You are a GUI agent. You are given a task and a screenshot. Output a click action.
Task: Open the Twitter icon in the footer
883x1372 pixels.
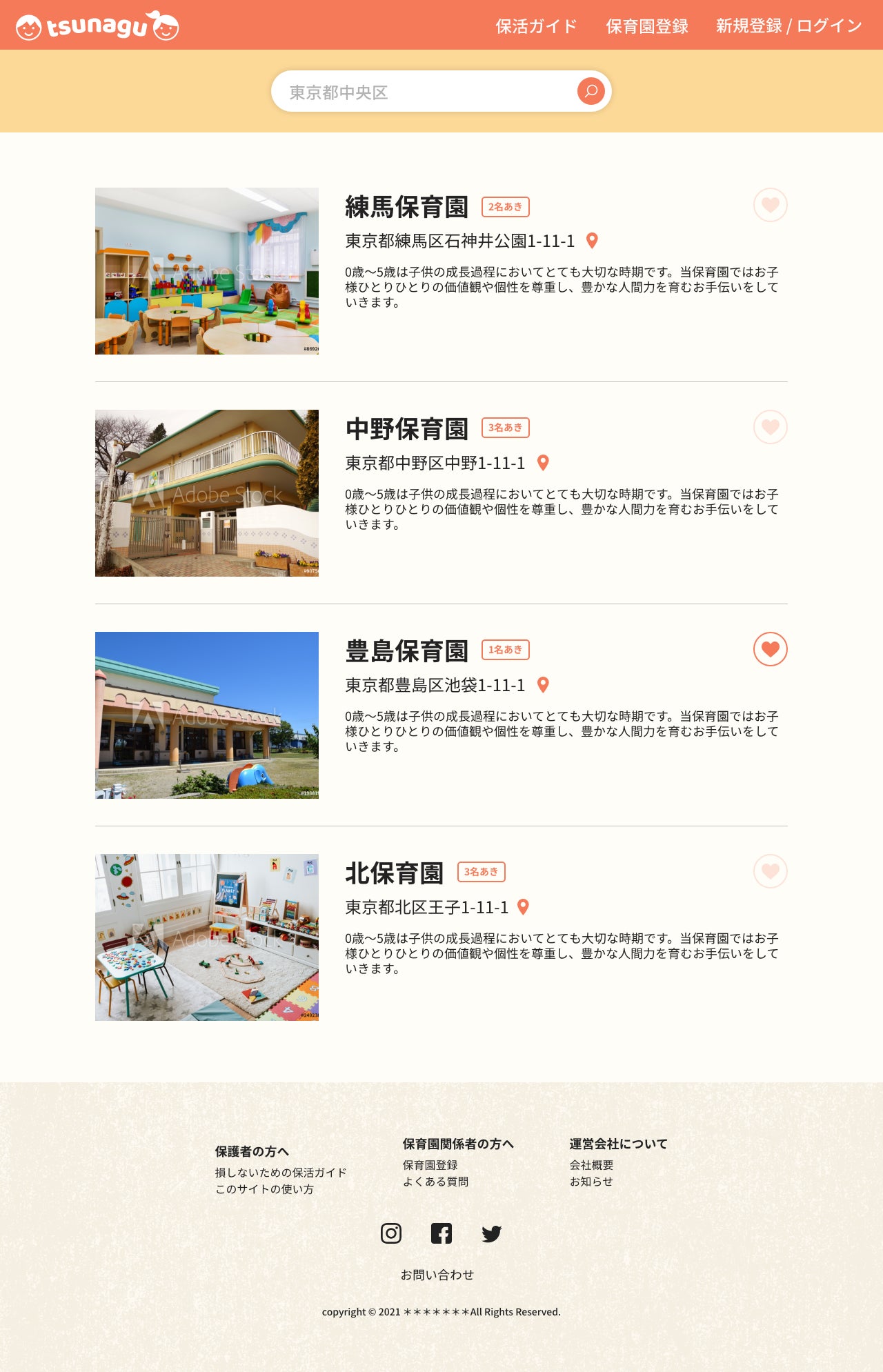pos(492,1233)
